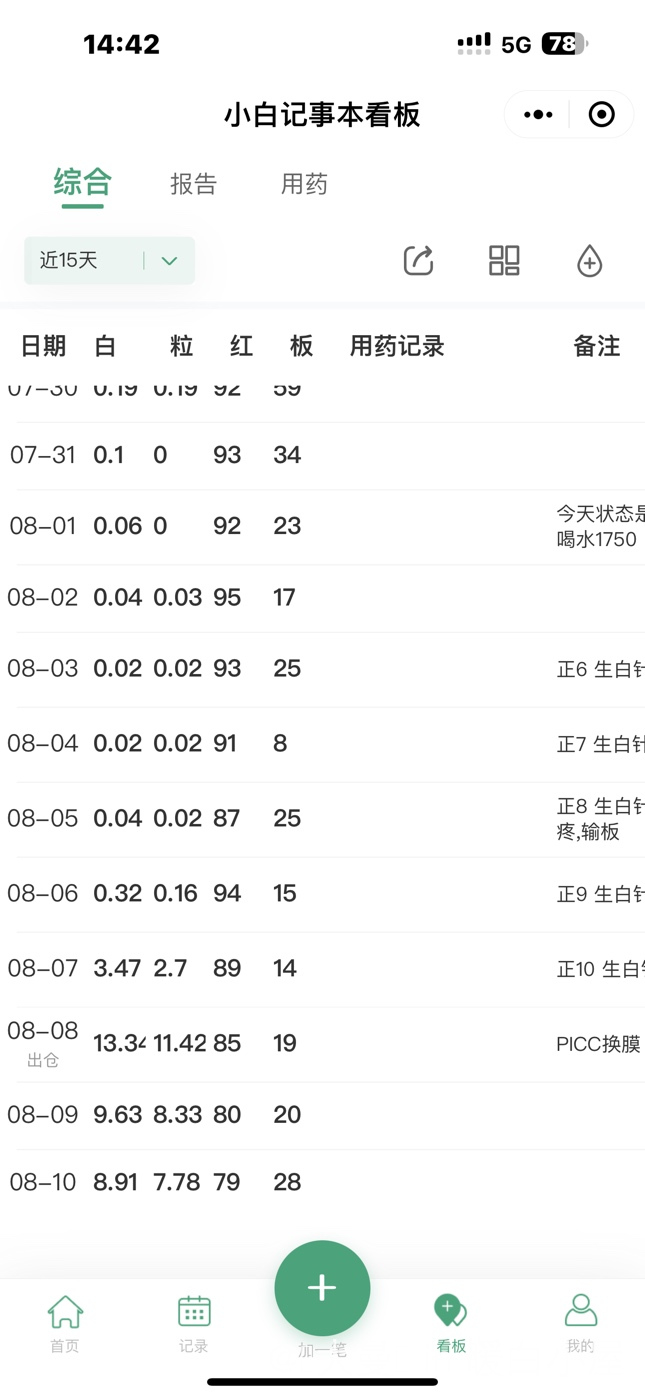Tap the droplet plus icon

[589, 261]
